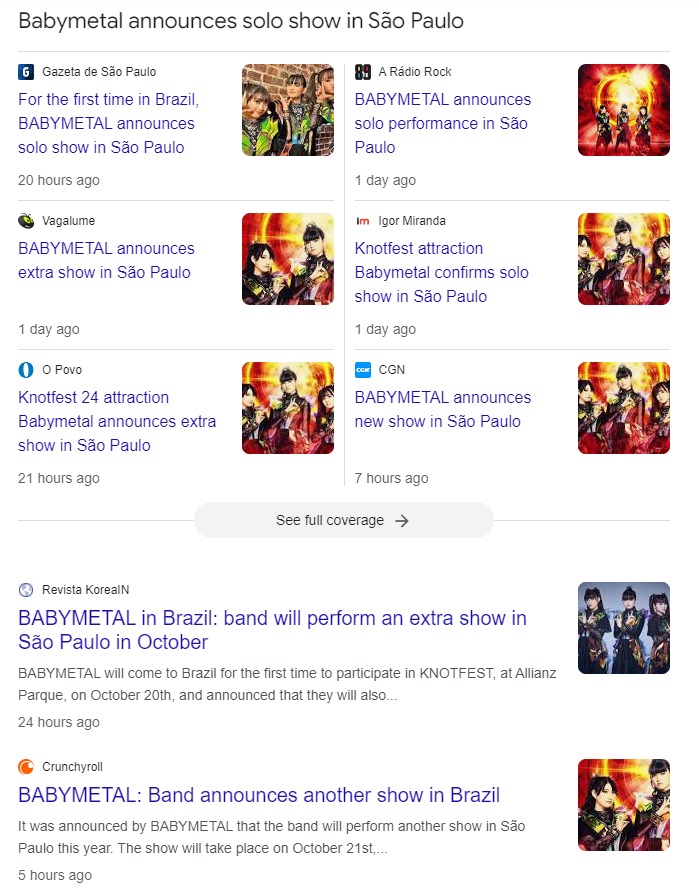Tap the A Rádio Rock article thumbnail
Image resolution: width=699 pixels, height=892 pixels.
tap(624, 110)
